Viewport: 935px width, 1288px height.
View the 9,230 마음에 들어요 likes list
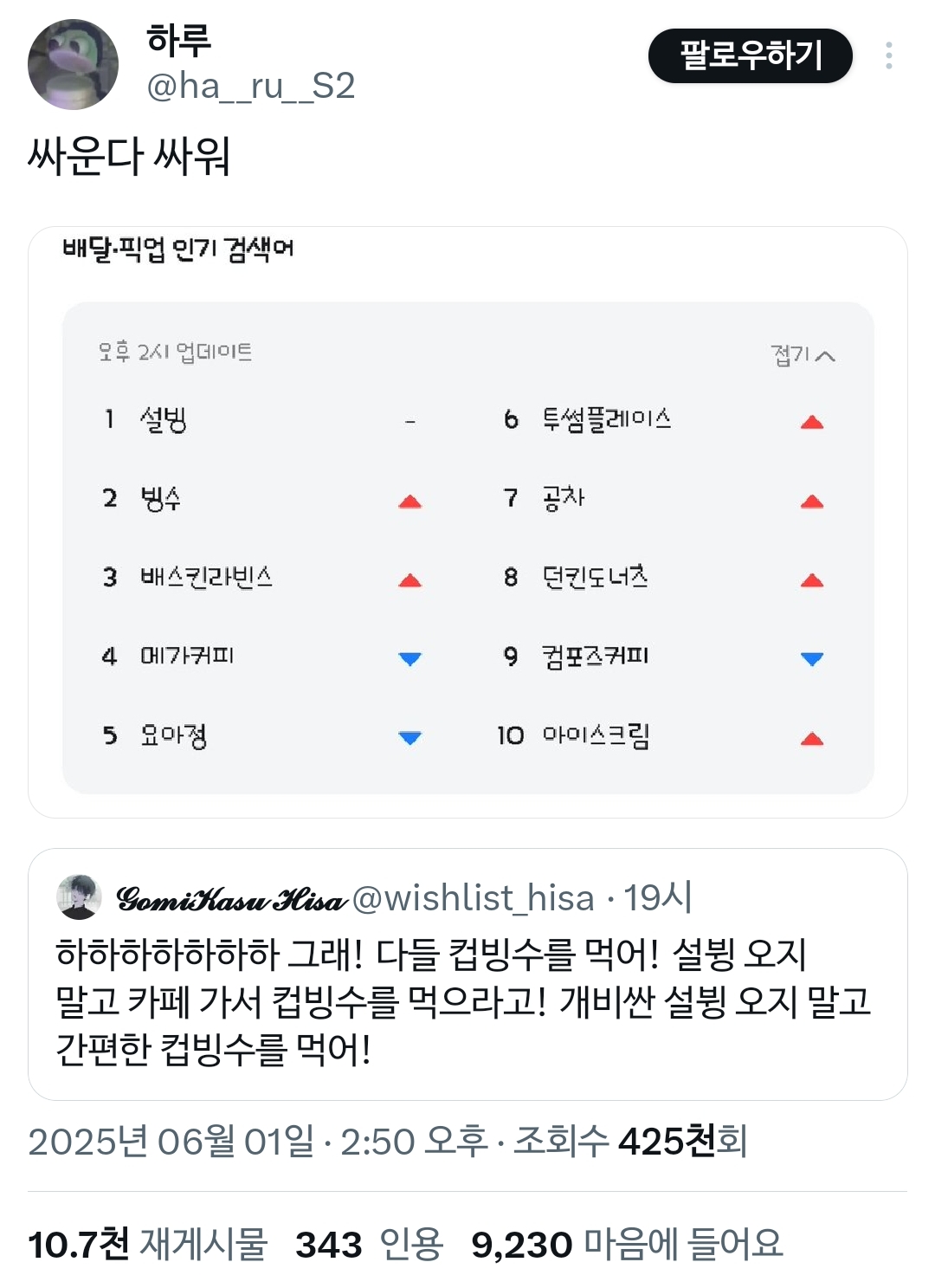tap(627, 1245)
